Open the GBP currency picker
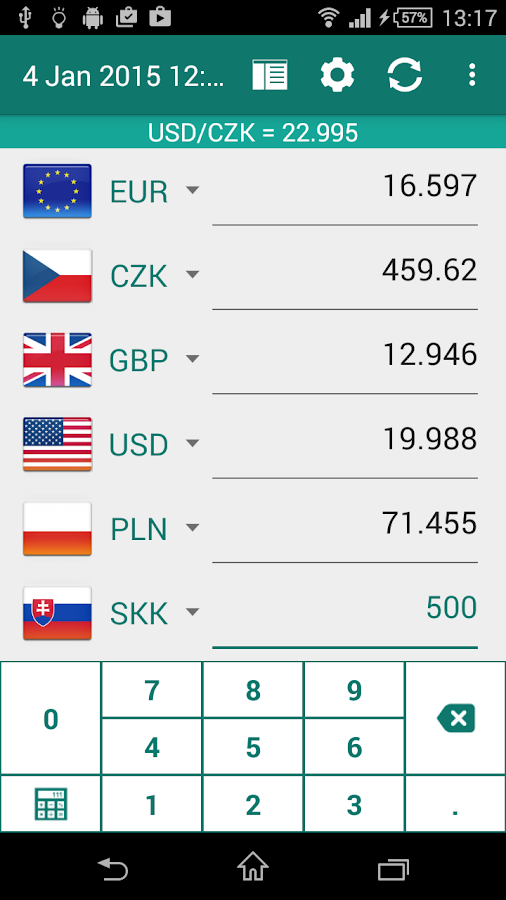 (154, 360)
